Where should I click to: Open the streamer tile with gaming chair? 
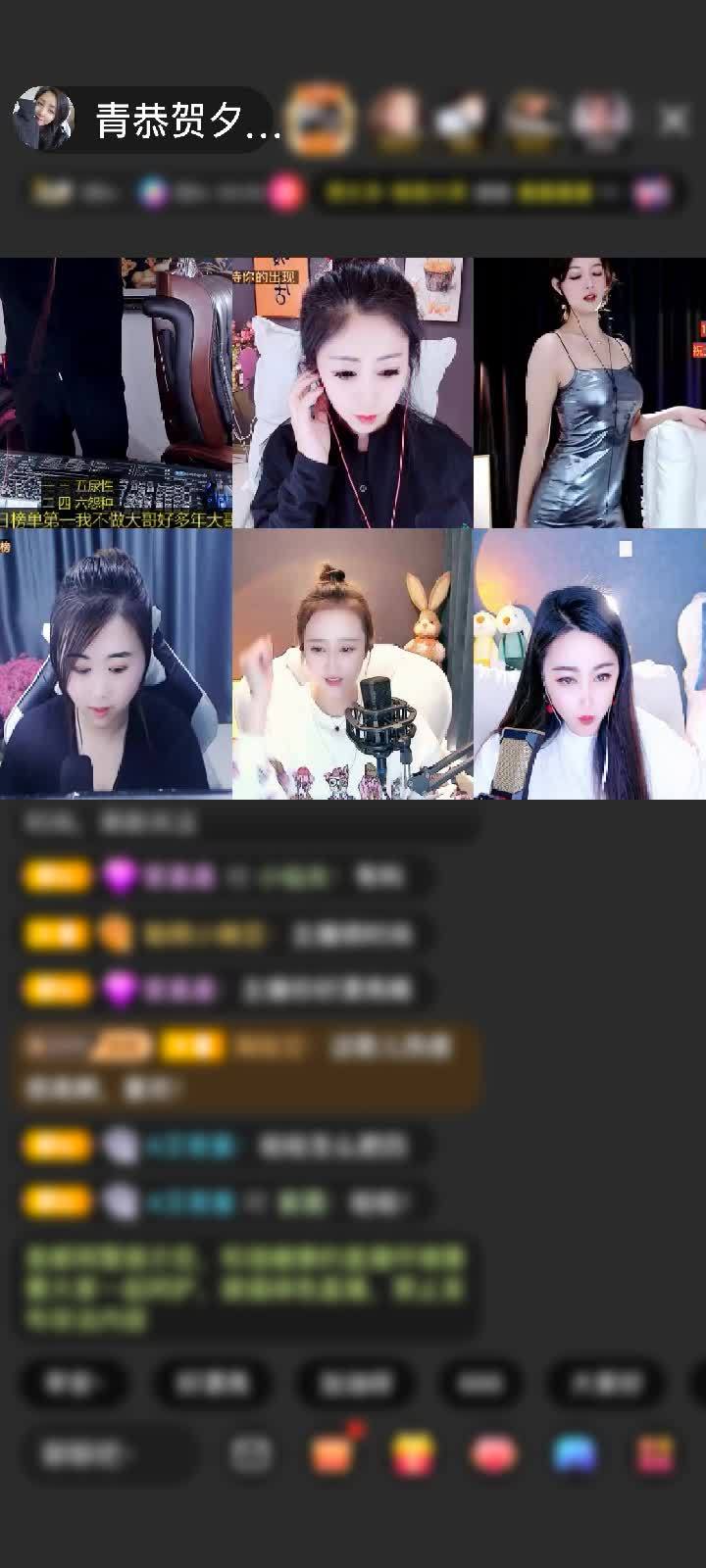(x=116, y=664)
